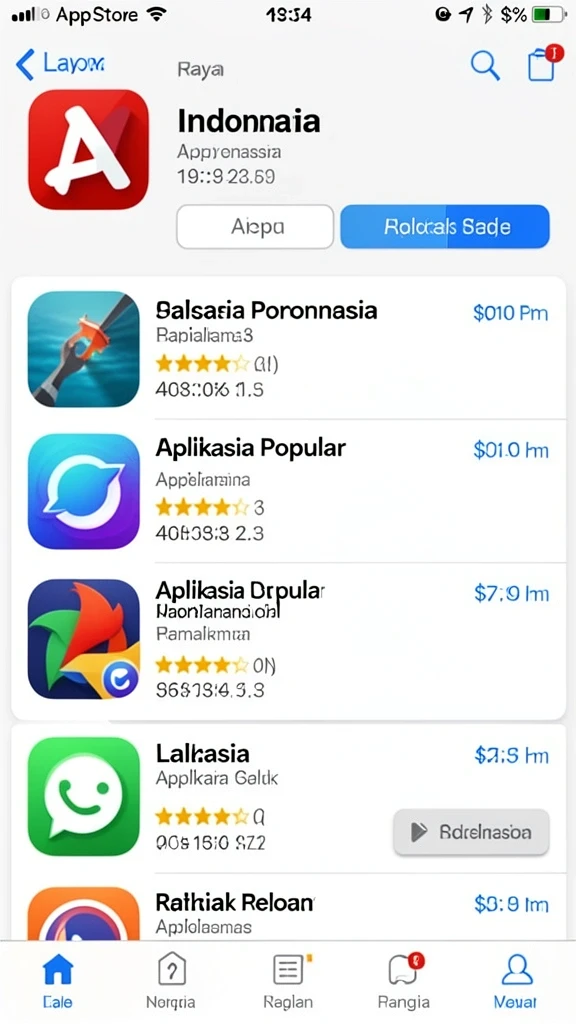Open the first Aplikasia Popular row by Appelramina
Image resolution: width=576 pixels, height=1024 pixels.
tap(288, 491)
